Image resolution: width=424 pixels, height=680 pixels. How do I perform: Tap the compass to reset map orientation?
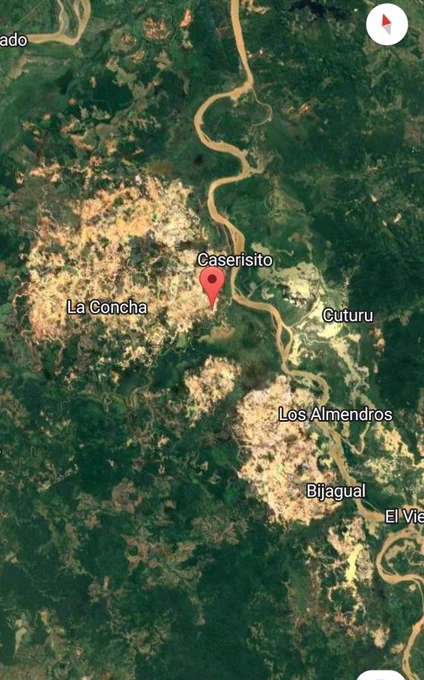[x=387, y=24]
